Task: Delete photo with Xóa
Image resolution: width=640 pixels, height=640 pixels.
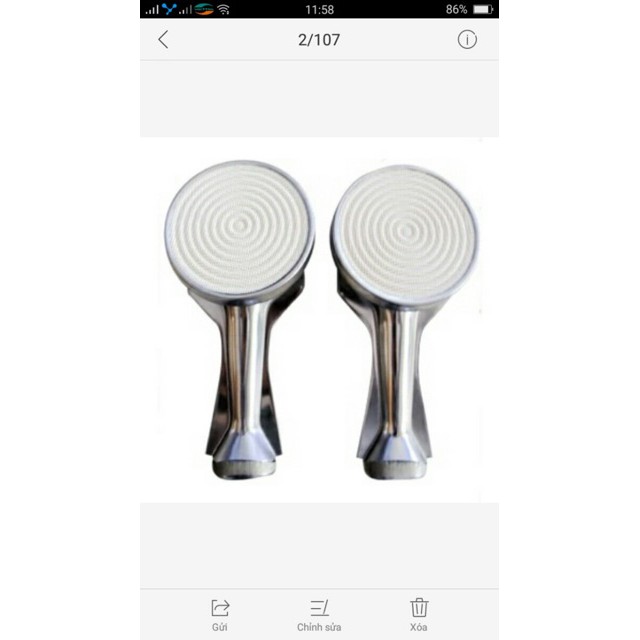Action: (x=419, y=613)
